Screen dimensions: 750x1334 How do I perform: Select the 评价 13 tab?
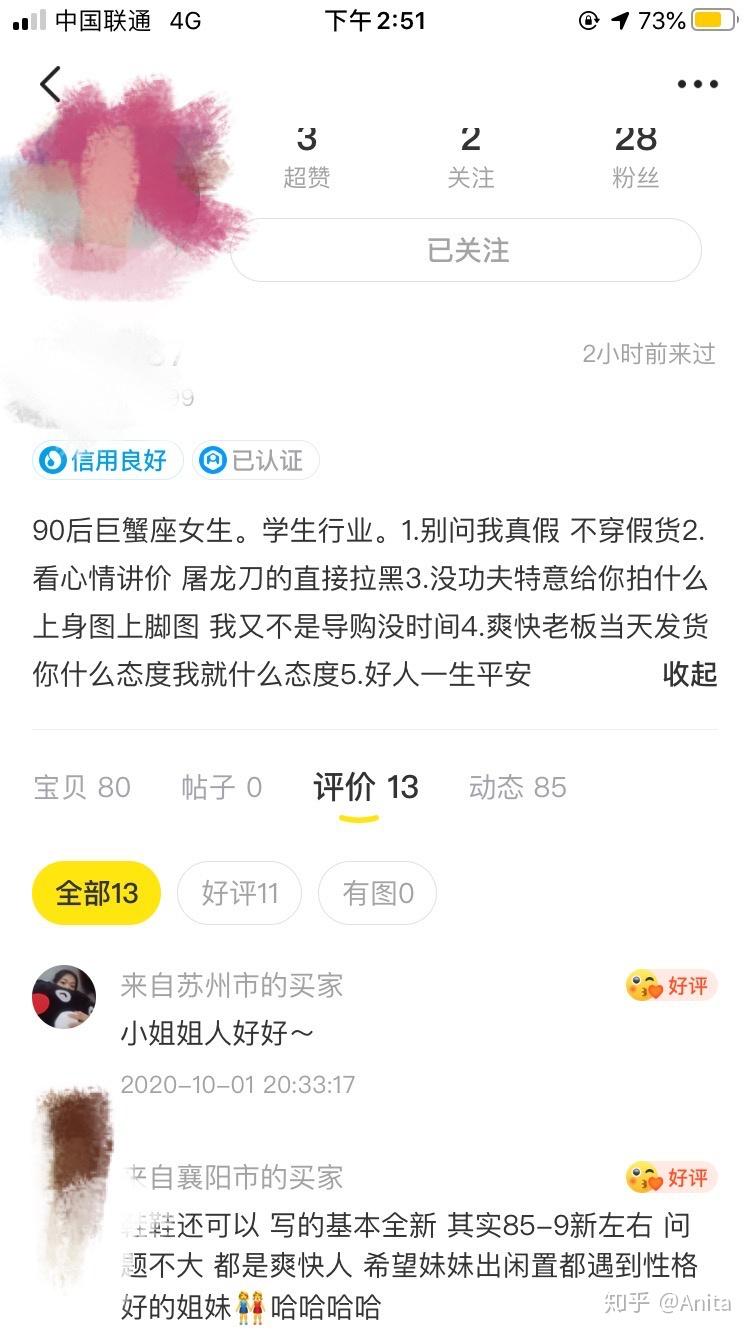365,787
